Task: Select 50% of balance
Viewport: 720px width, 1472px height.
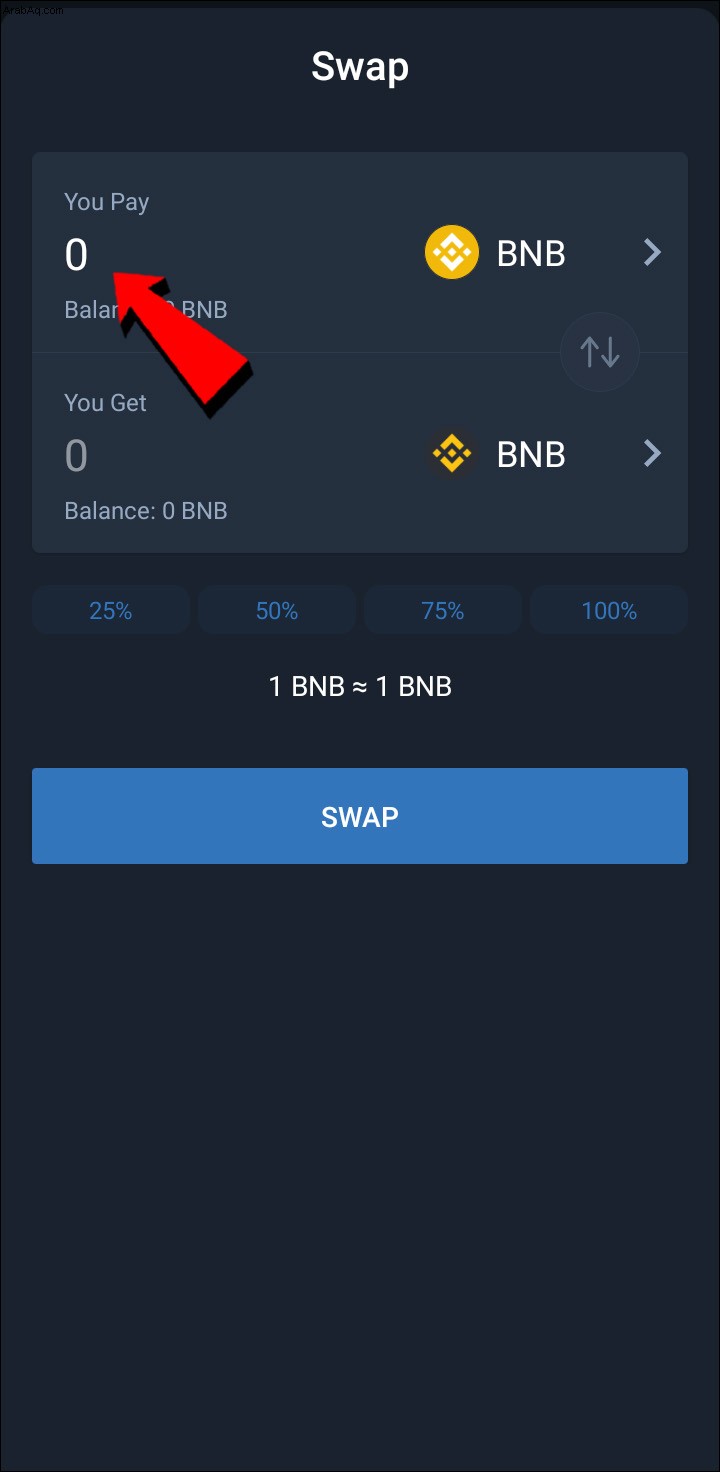Action: (277, 611)
